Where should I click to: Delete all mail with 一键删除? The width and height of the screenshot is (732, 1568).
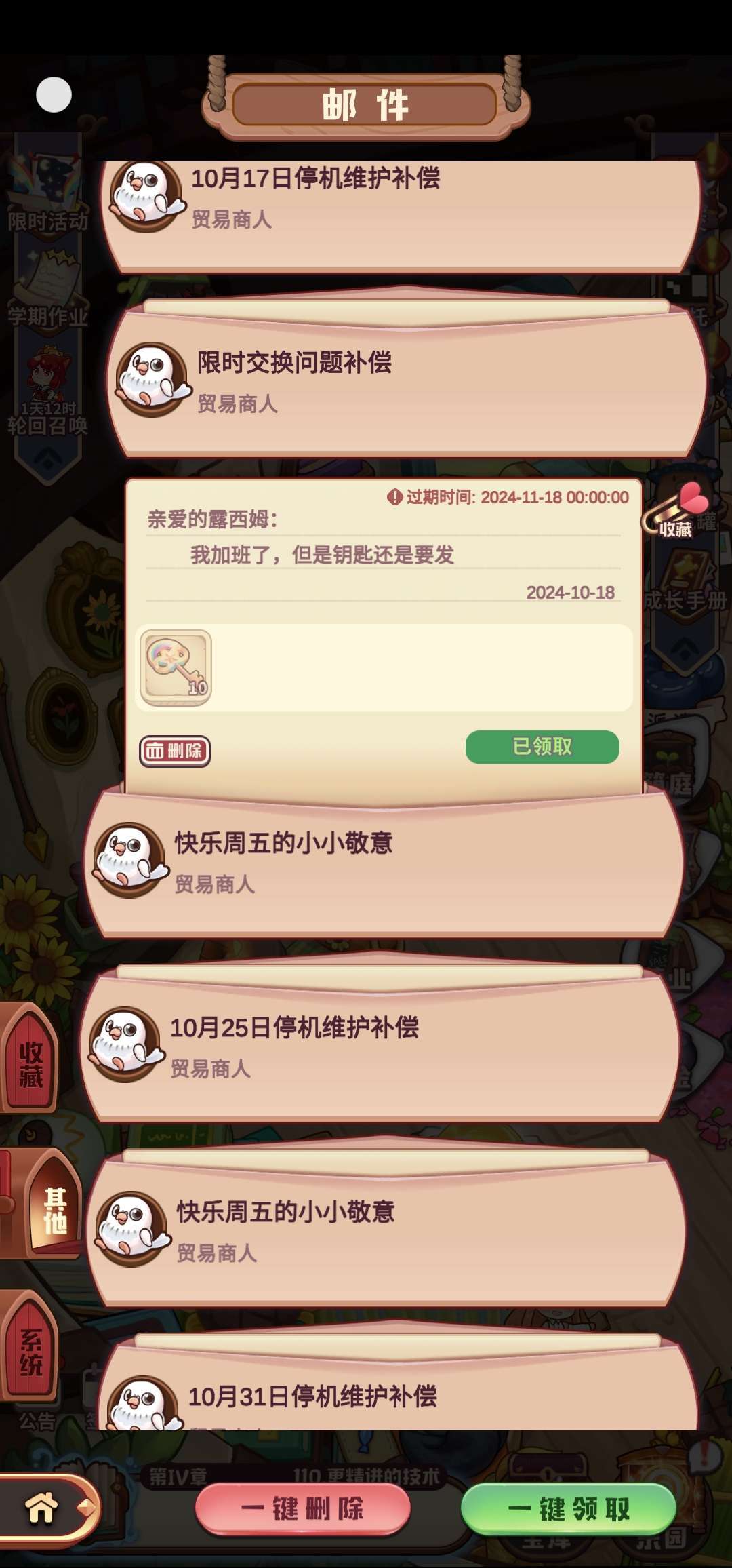pos(303,1509)
